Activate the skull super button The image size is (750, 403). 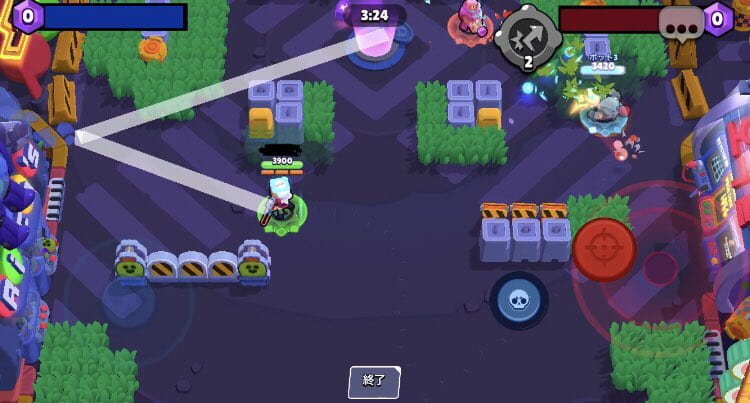click(519, 299)
